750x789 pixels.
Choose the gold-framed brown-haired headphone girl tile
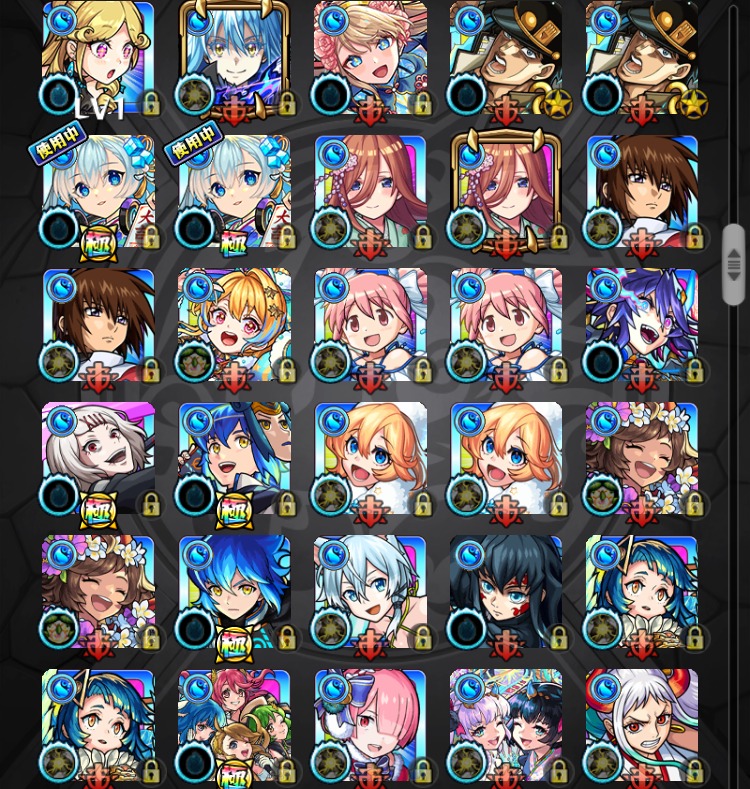(506, 192)
